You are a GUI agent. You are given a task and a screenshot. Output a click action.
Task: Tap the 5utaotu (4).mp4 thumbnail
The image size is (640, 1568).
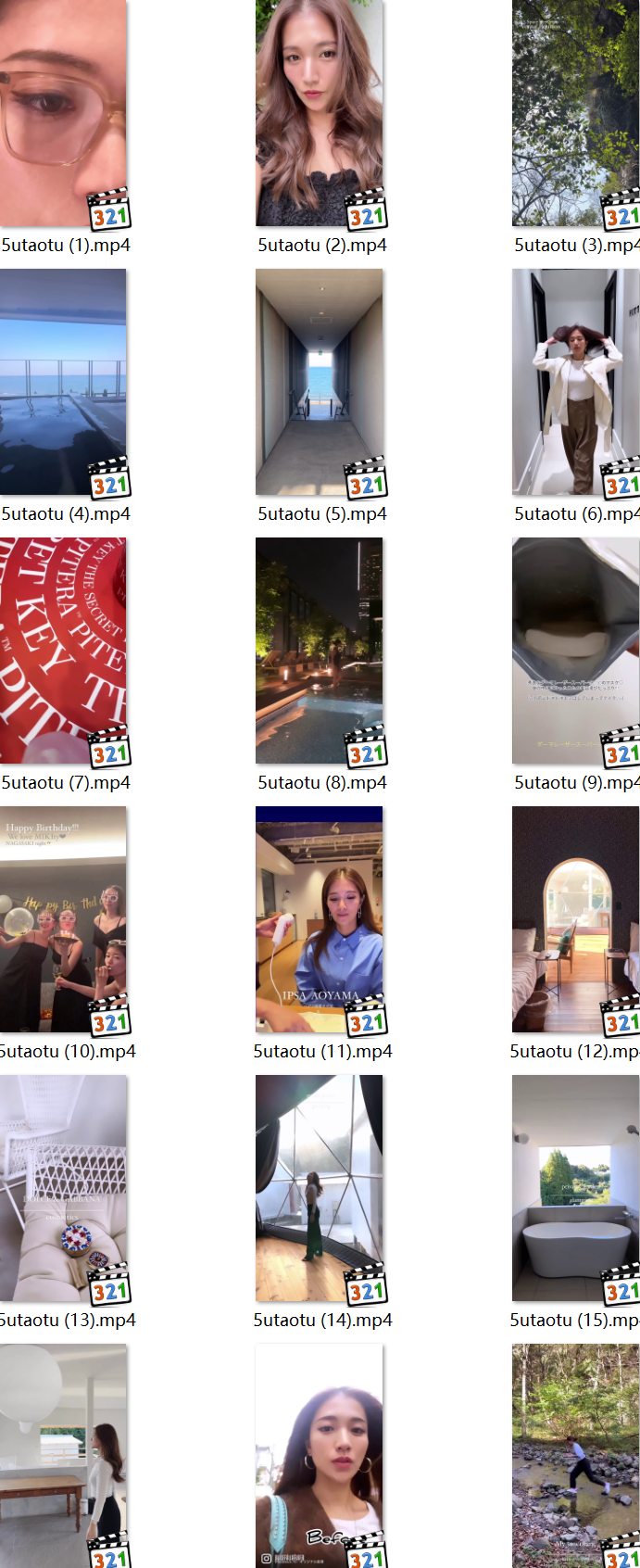(63, 382)
